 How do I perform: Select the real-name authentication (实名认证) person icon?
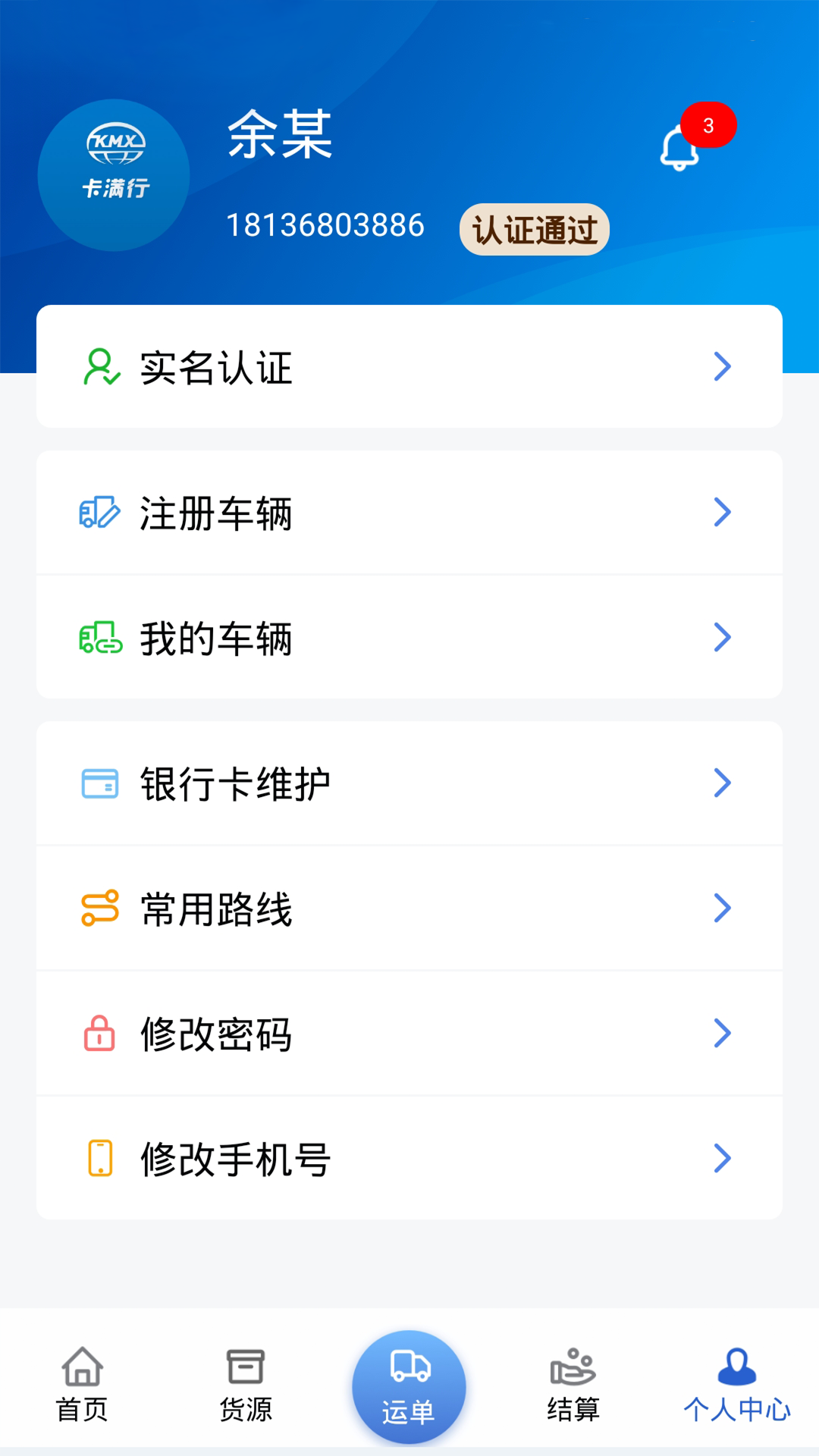99,366
